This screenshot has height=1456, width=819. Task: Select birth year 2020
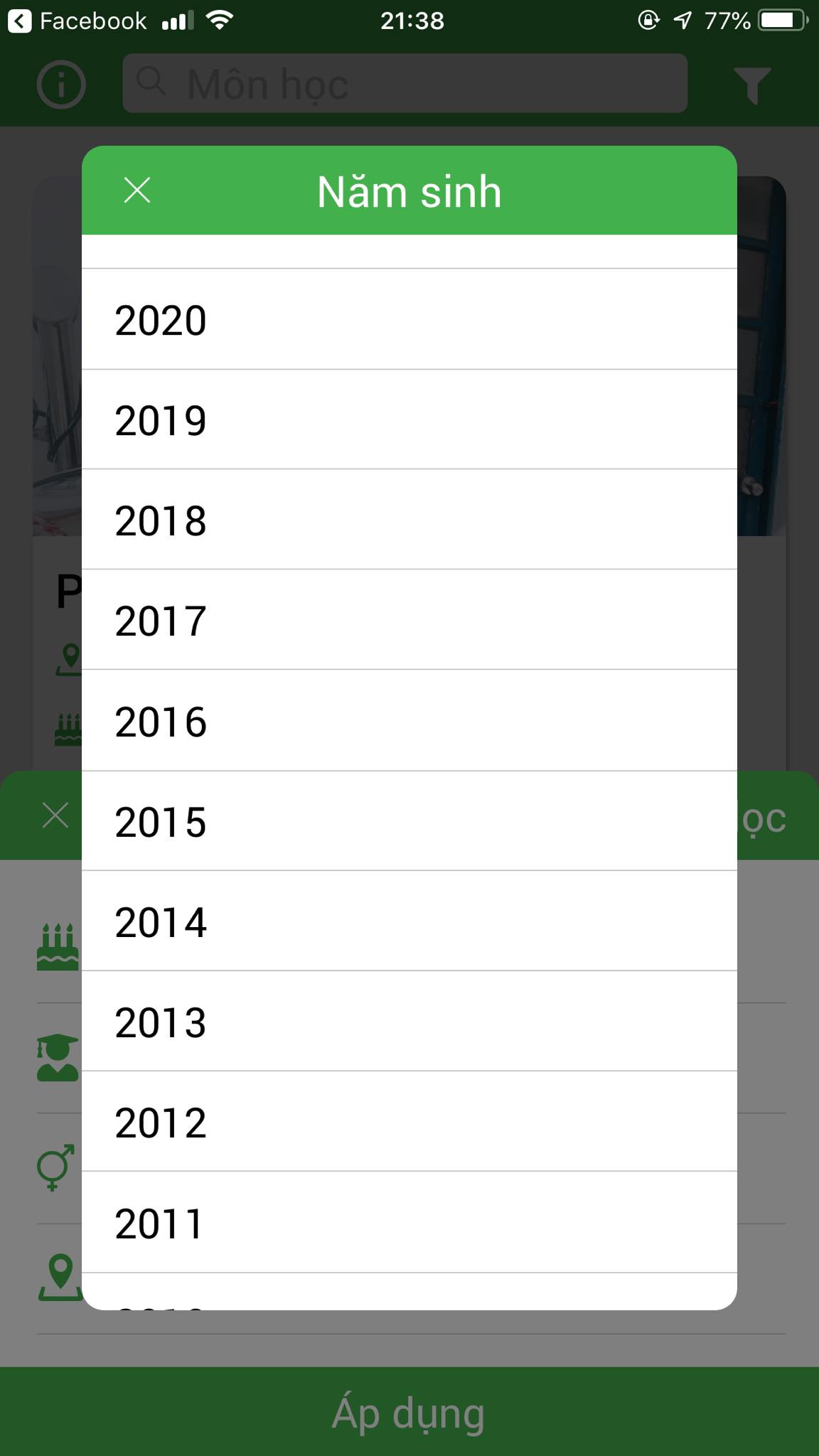coord(409,319)
